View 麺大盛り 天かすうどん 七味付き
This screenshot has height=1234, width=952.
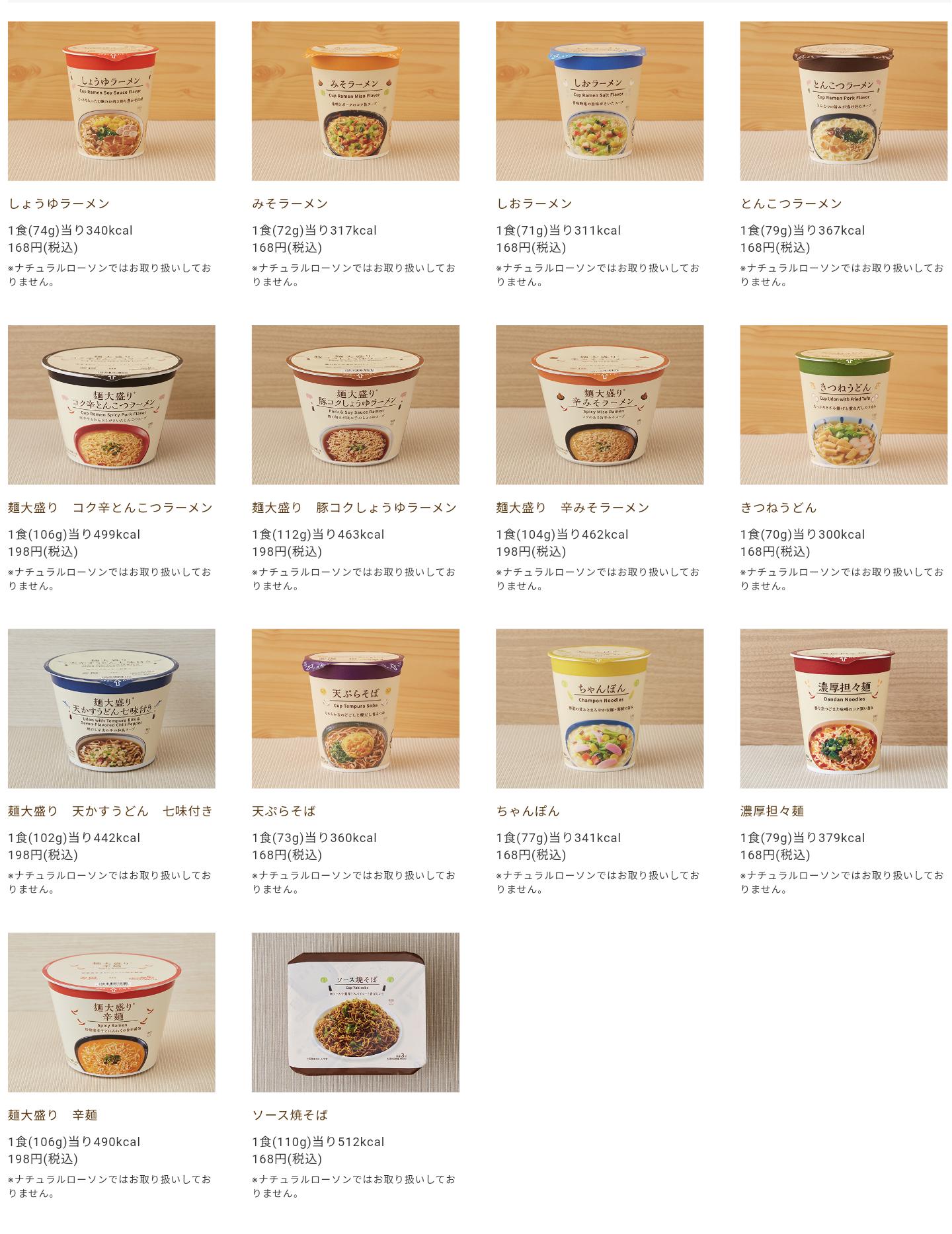pos(111,709)
